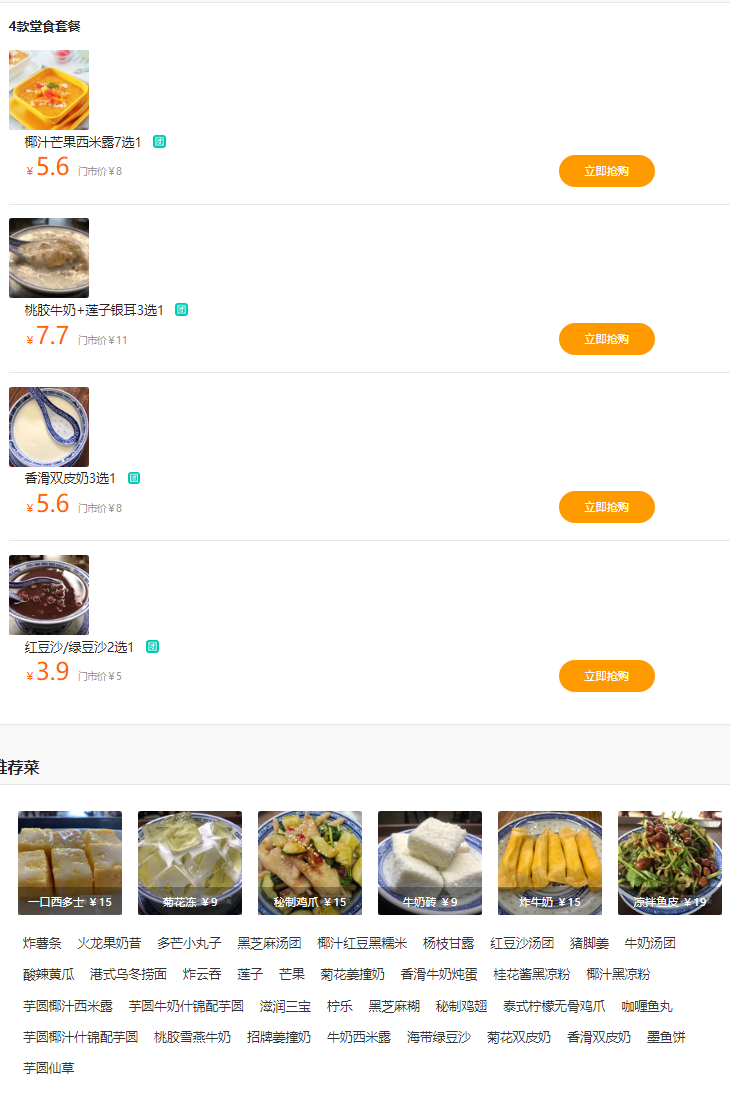Open the 咖喱鱼丸 dish link
Image resolution: width=730 pixels, height=1096 pixels.
pos(647,1006)
